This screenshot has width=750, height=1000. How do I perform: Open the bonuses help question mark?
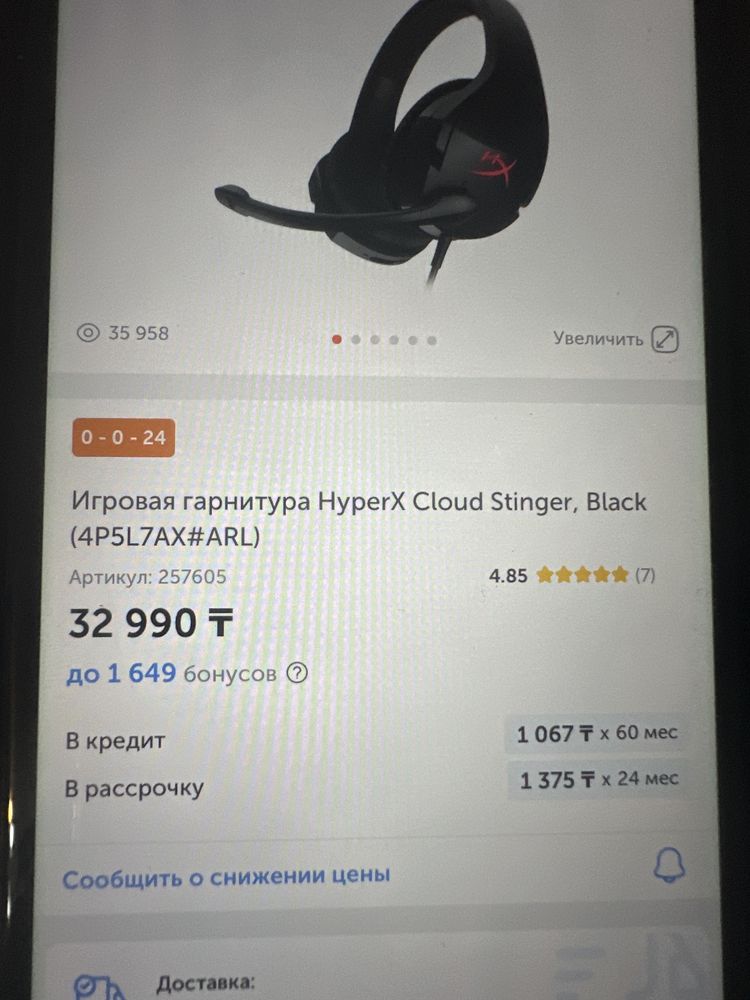tap(296, 673)
